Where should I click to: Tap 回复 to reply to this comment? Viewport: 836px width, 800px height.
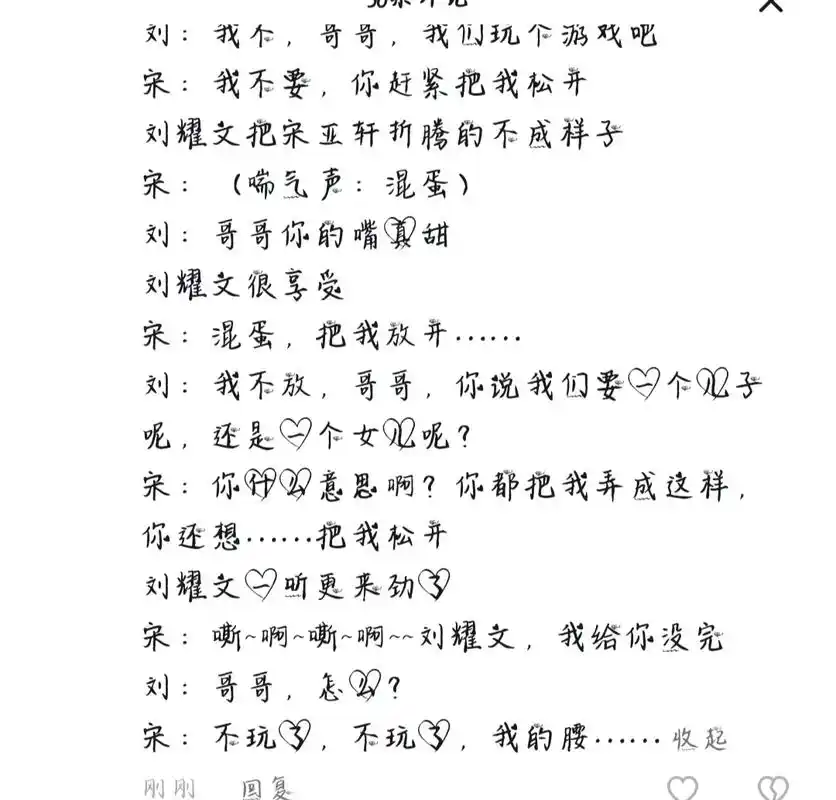coord(265,788)
